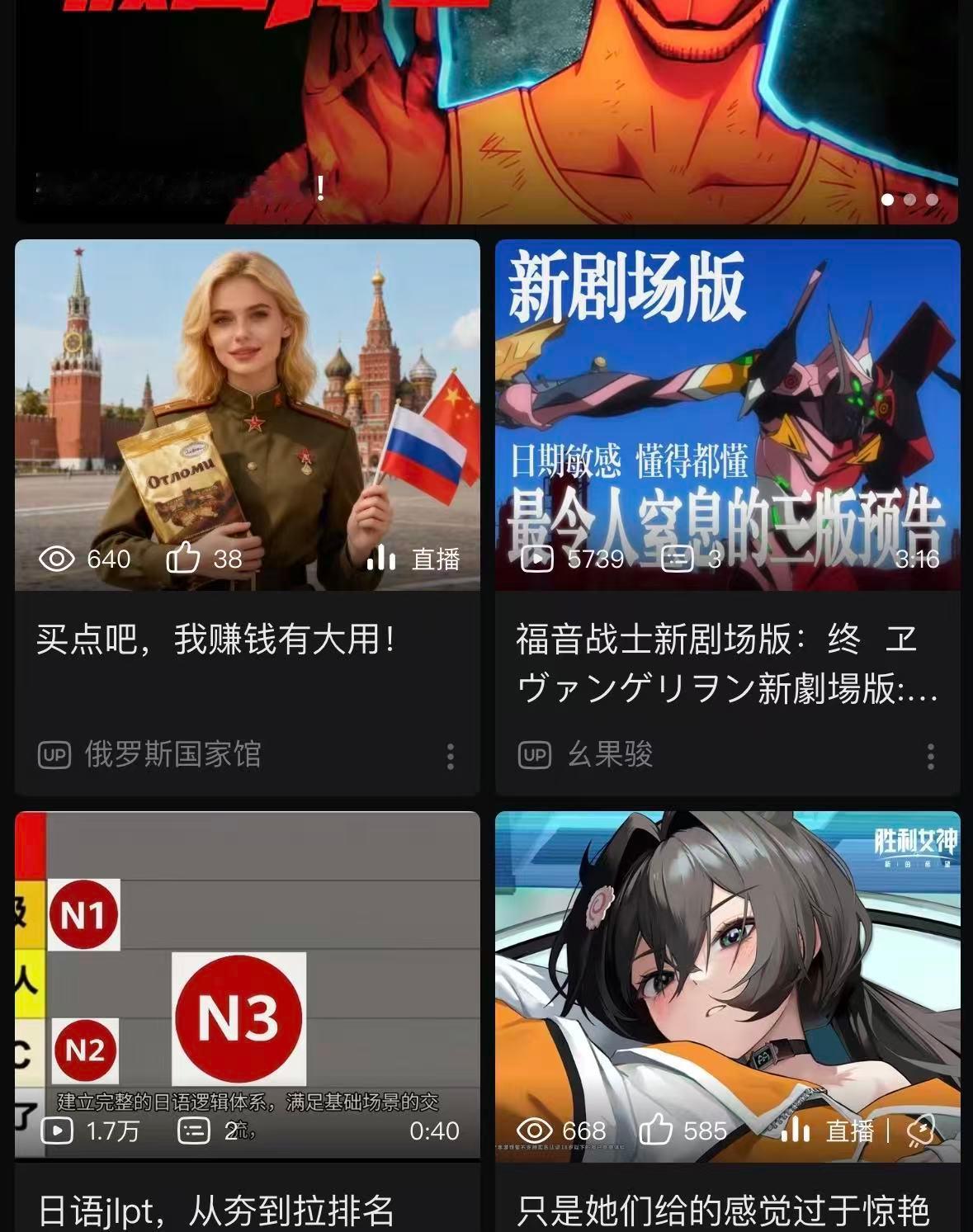Open the uploader page 俄罗斯国家馆
Viewport: 973px width, 1232px height.
(173, 754)
